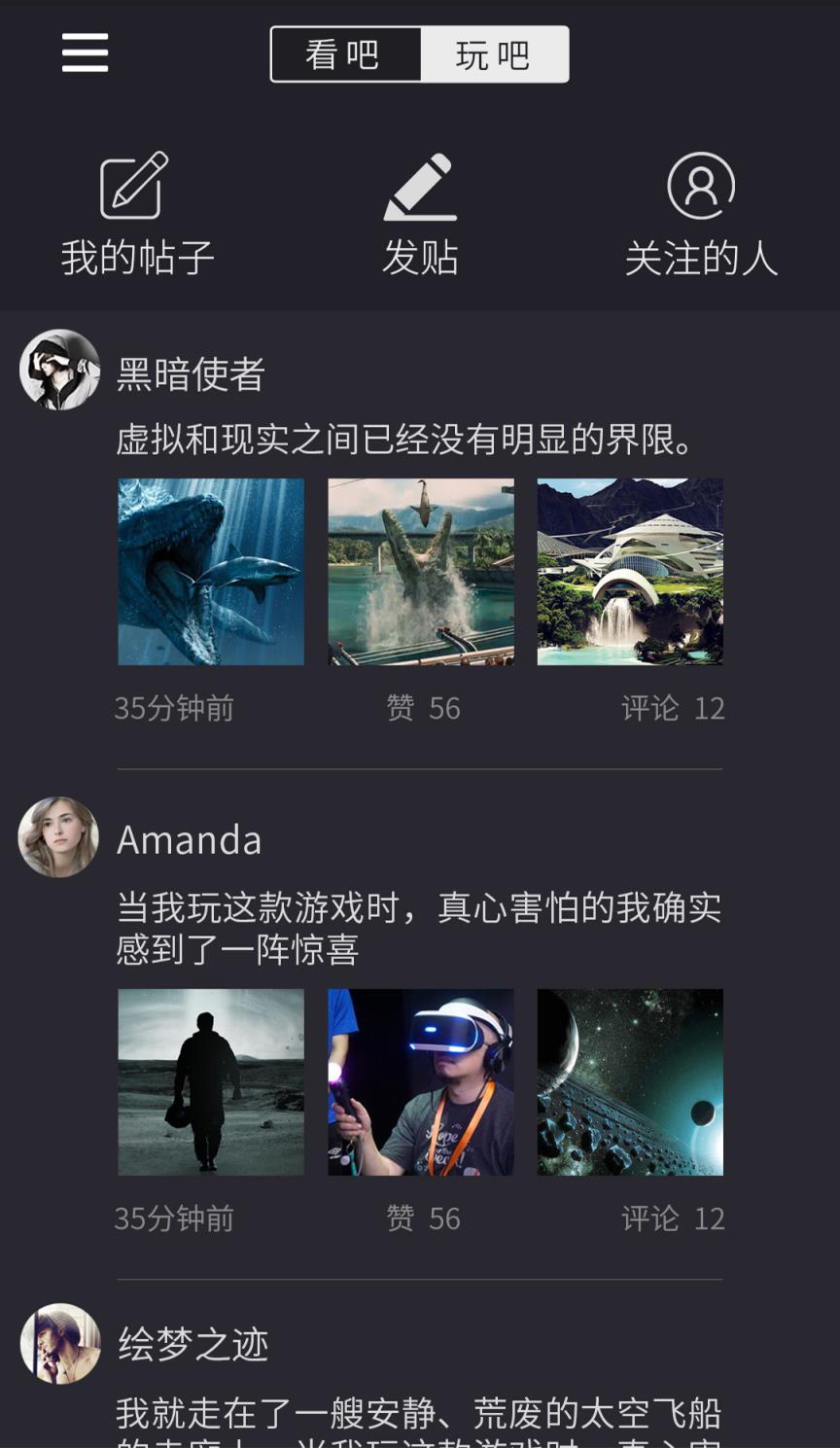
Task: Open the dinosaur underwater thumbnail in first post
Action: point(210,573)
